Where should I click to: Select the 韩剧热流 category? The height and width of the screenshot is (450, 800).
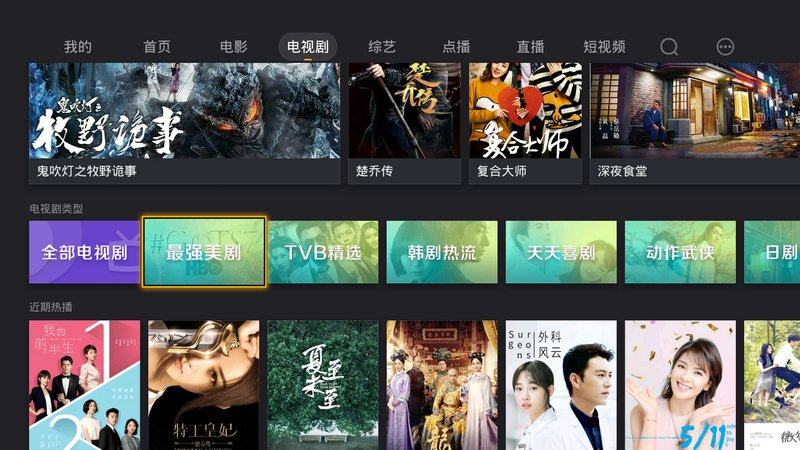(442, 252)
